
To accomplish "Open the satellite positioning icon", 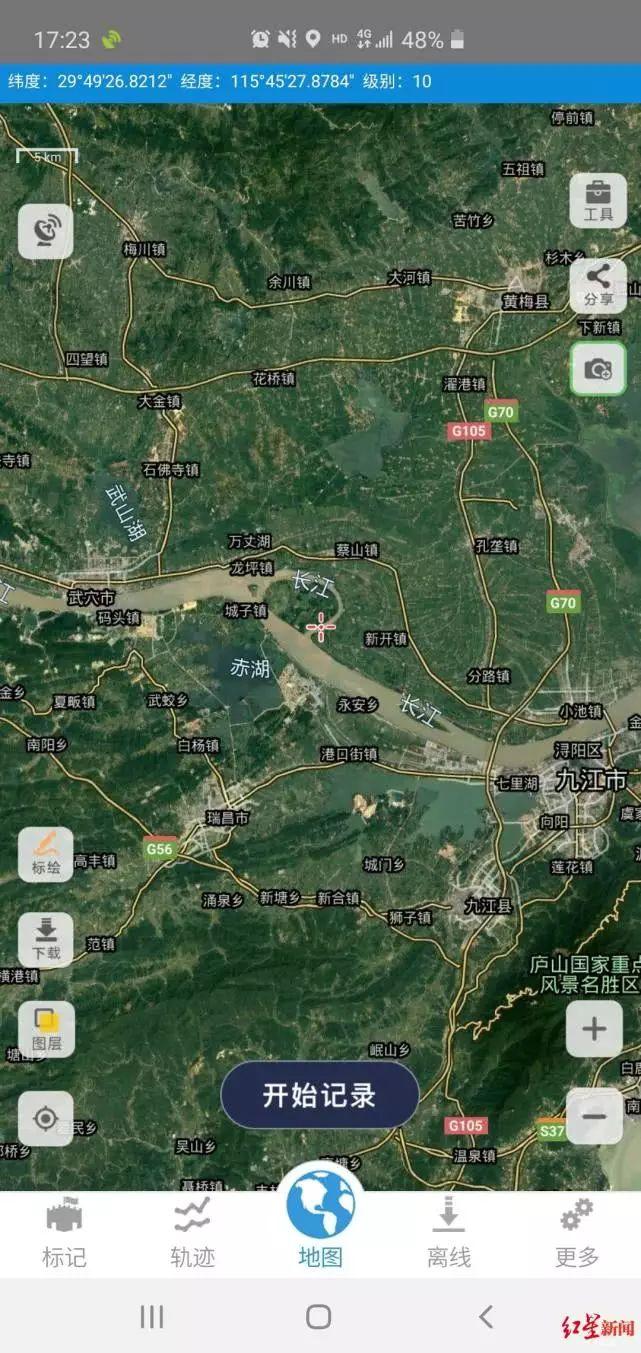I will coord(46,231).
